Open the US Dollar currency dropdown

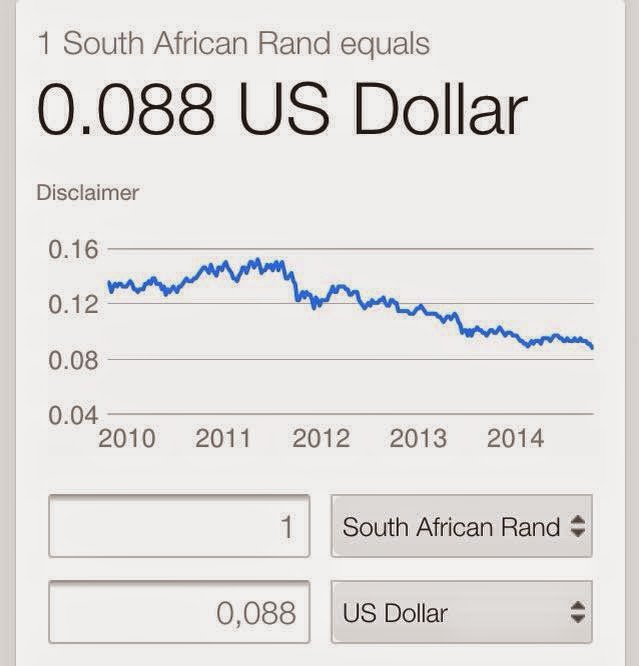pos(462,612)
